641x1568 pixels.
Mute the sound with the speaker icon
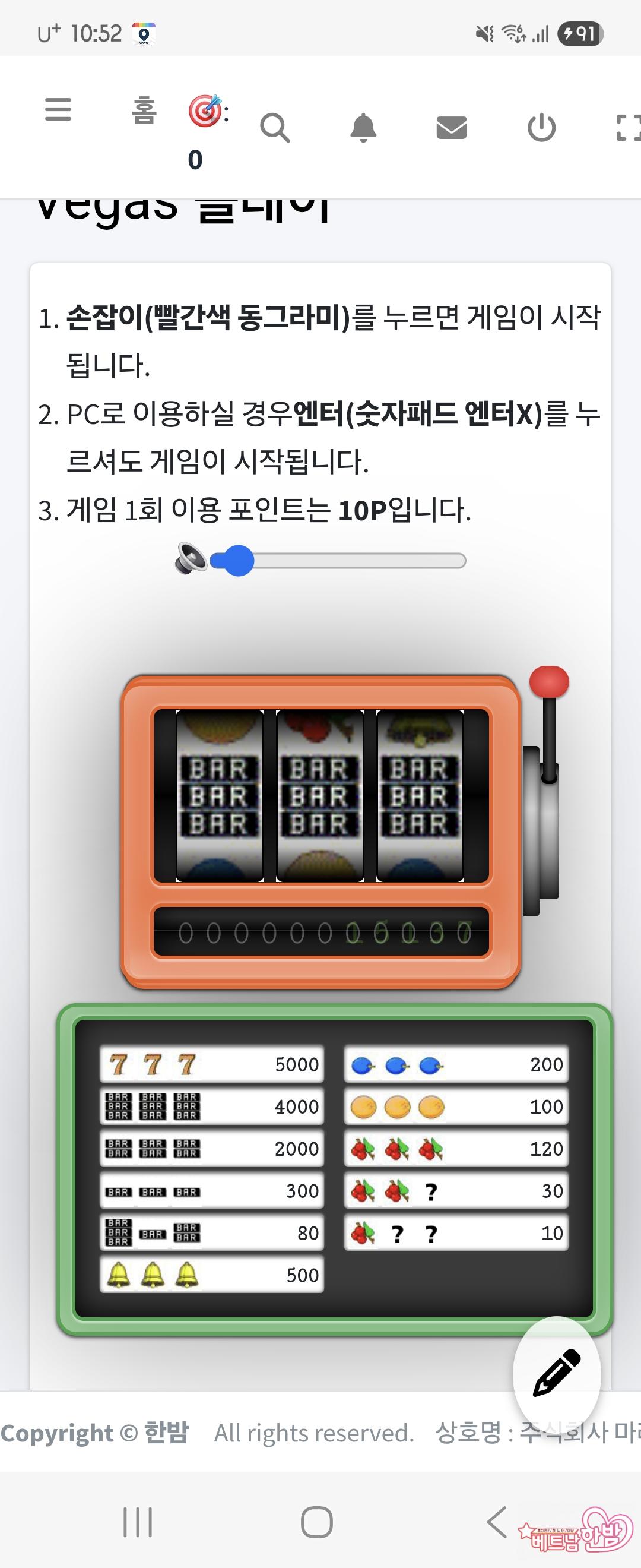click(190, 558)
